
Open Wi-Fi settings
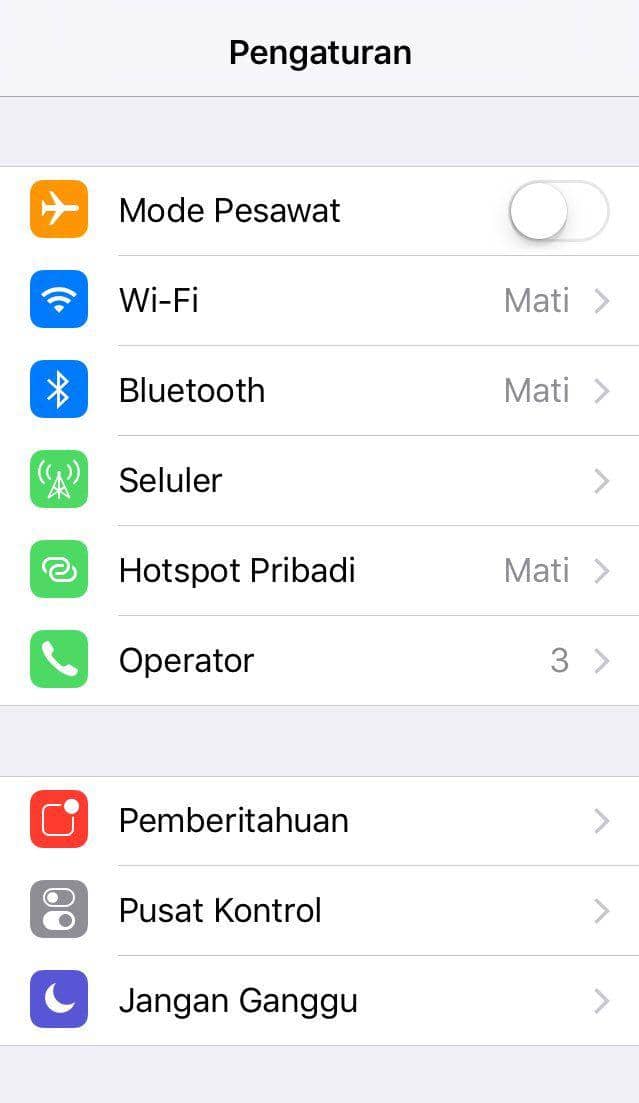click(x=320, y=300)
